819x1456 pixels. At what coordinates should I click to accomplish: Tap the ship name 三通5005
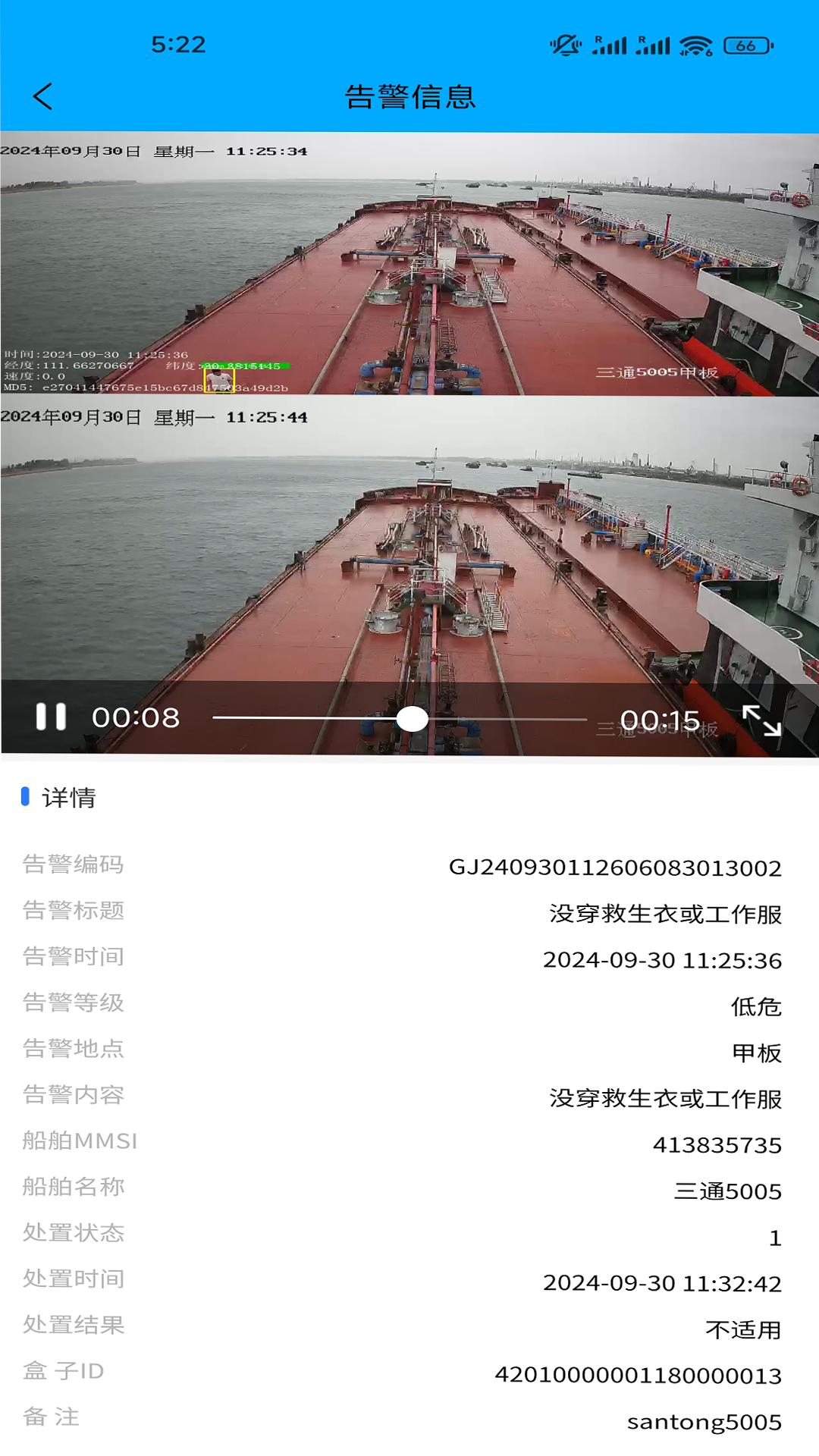click(727, 1188)
